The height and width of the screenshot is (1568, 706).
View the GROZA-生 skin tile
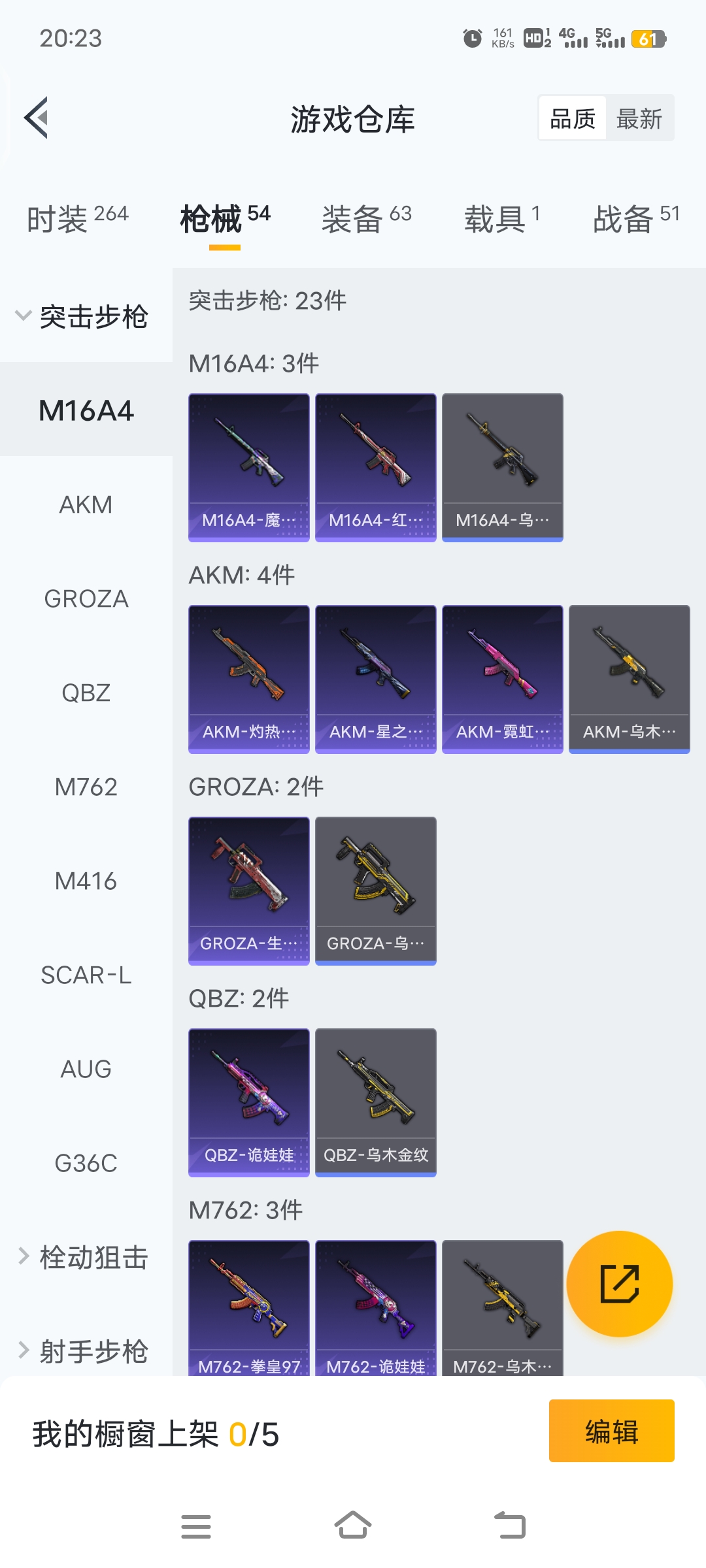(x=248, y=890)
